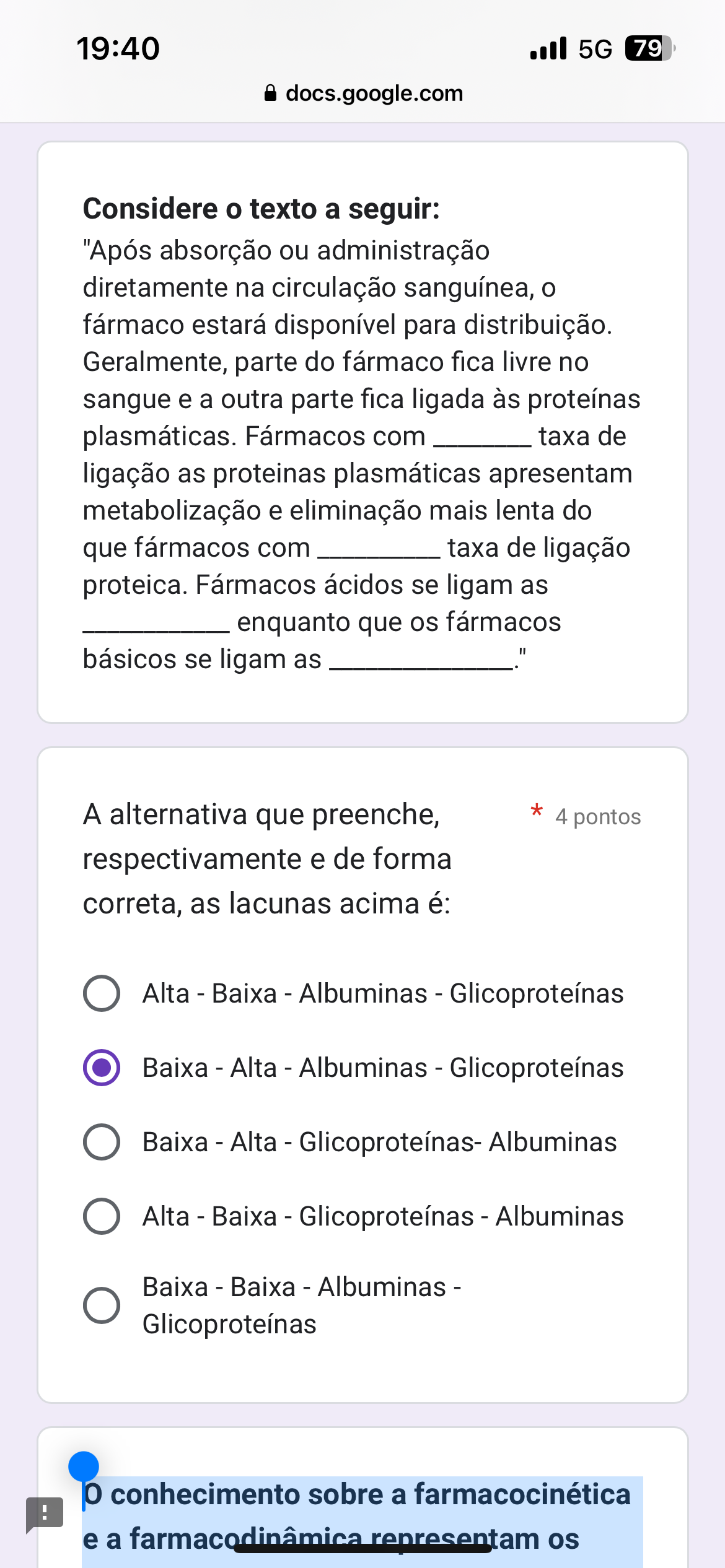Pick Baixa - Alta - Glicoproteínas- Albuminas option
The image size is (725, 1568).
(x=102, y=1142)
